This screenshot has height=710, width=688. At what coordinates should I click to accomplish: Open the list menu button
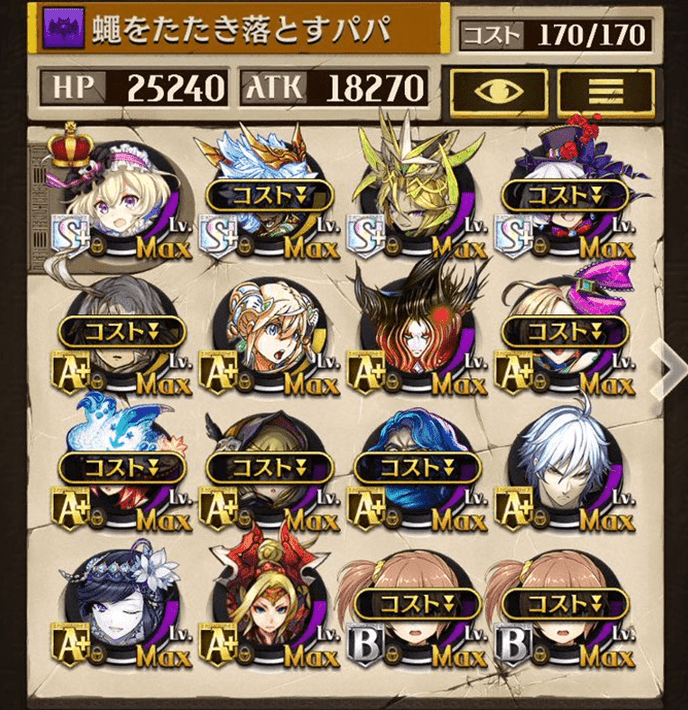pyautogui.click(x=605, y=89)
